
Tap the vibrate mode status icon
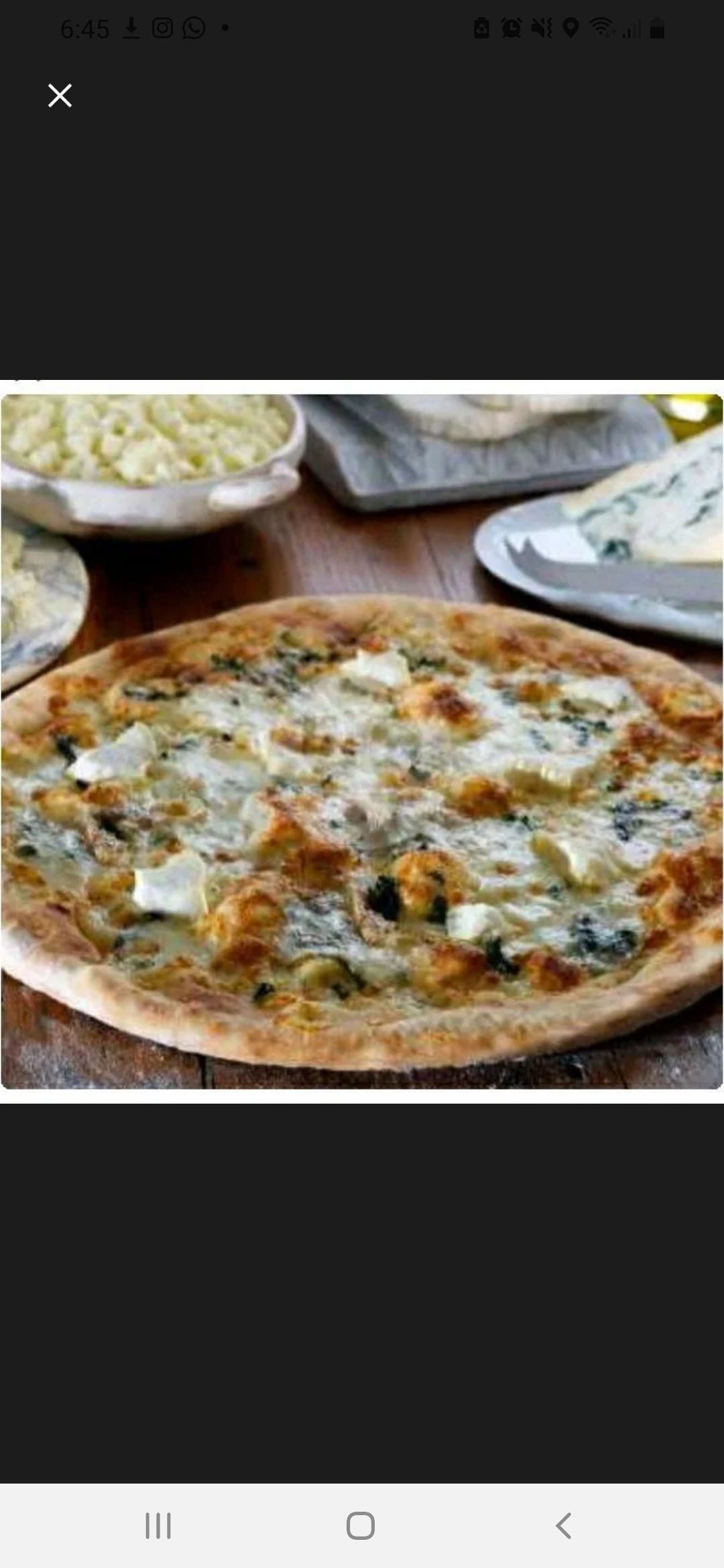(541, 28)
